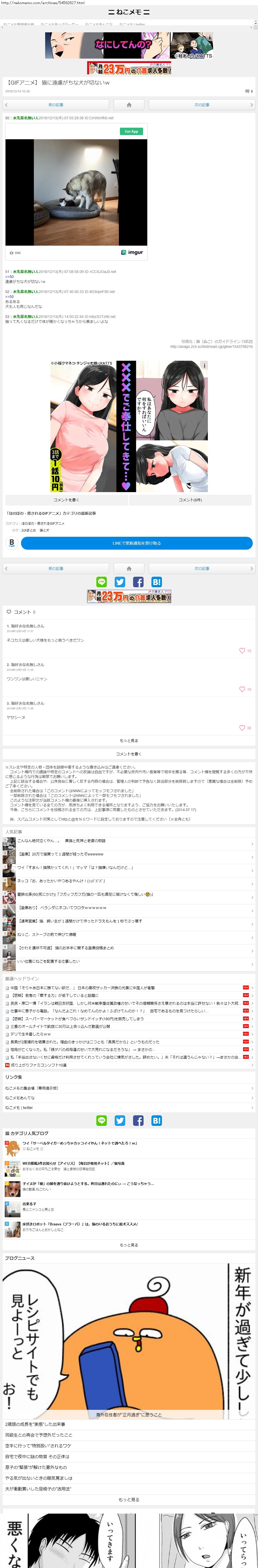Go to the previous article (前の記事) above the post

pos(56,105)
